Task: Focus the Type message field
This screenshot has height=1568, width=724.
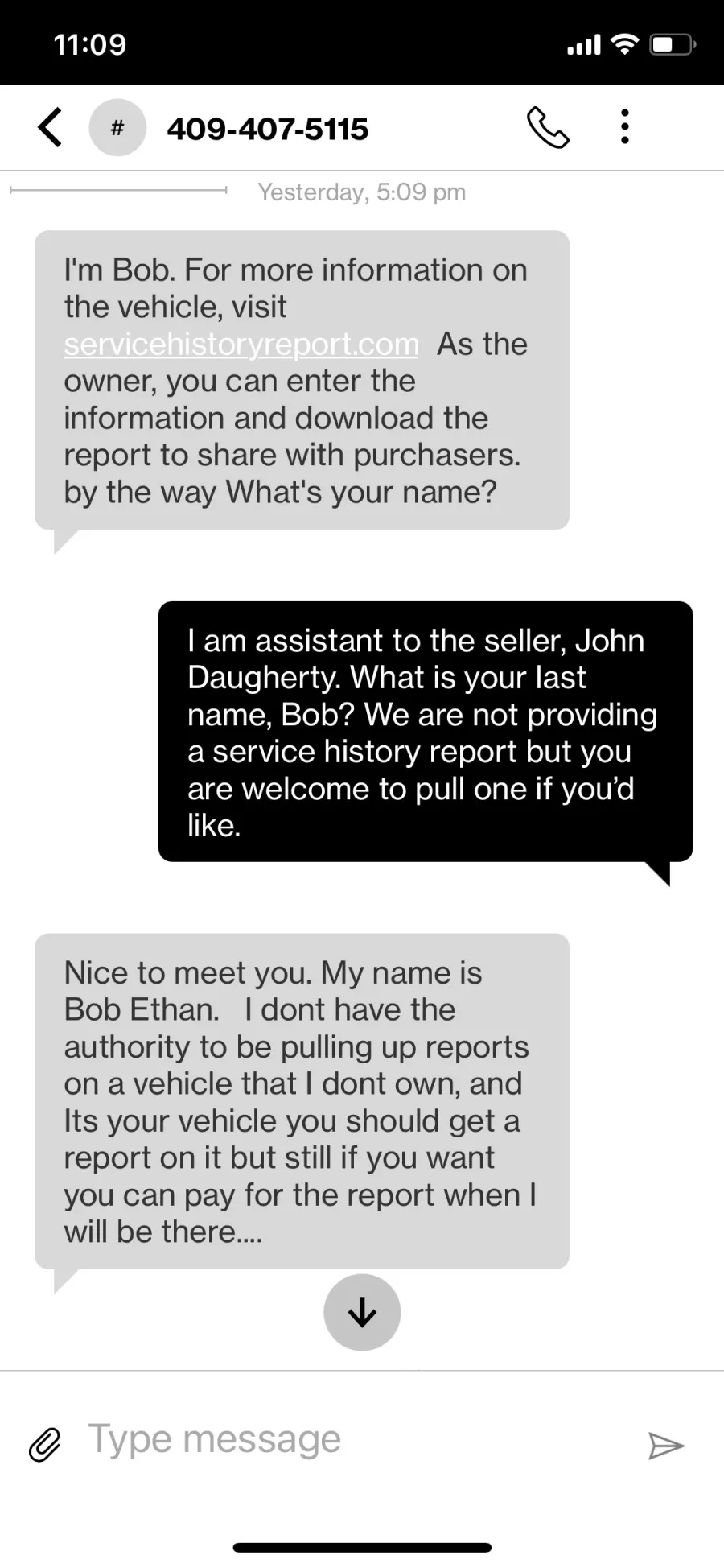Action: 354,1439
